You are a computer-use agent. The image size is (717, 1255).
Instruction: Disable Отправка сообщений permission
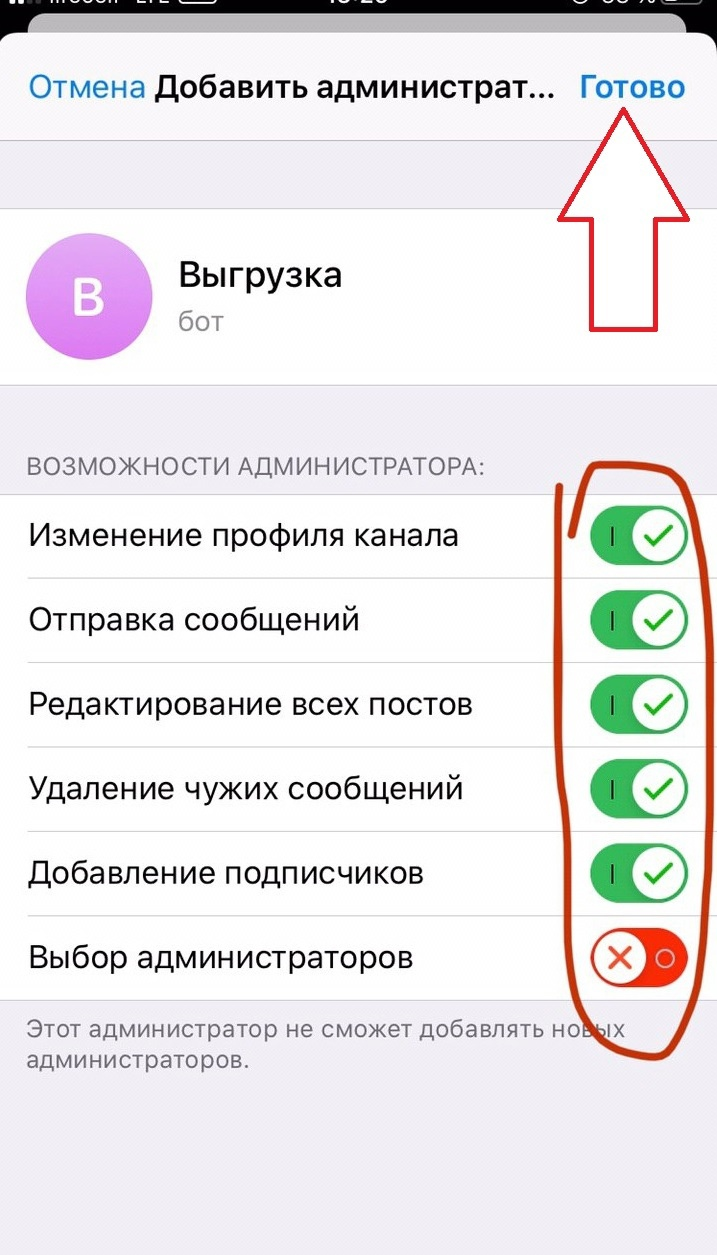(639, 621)
